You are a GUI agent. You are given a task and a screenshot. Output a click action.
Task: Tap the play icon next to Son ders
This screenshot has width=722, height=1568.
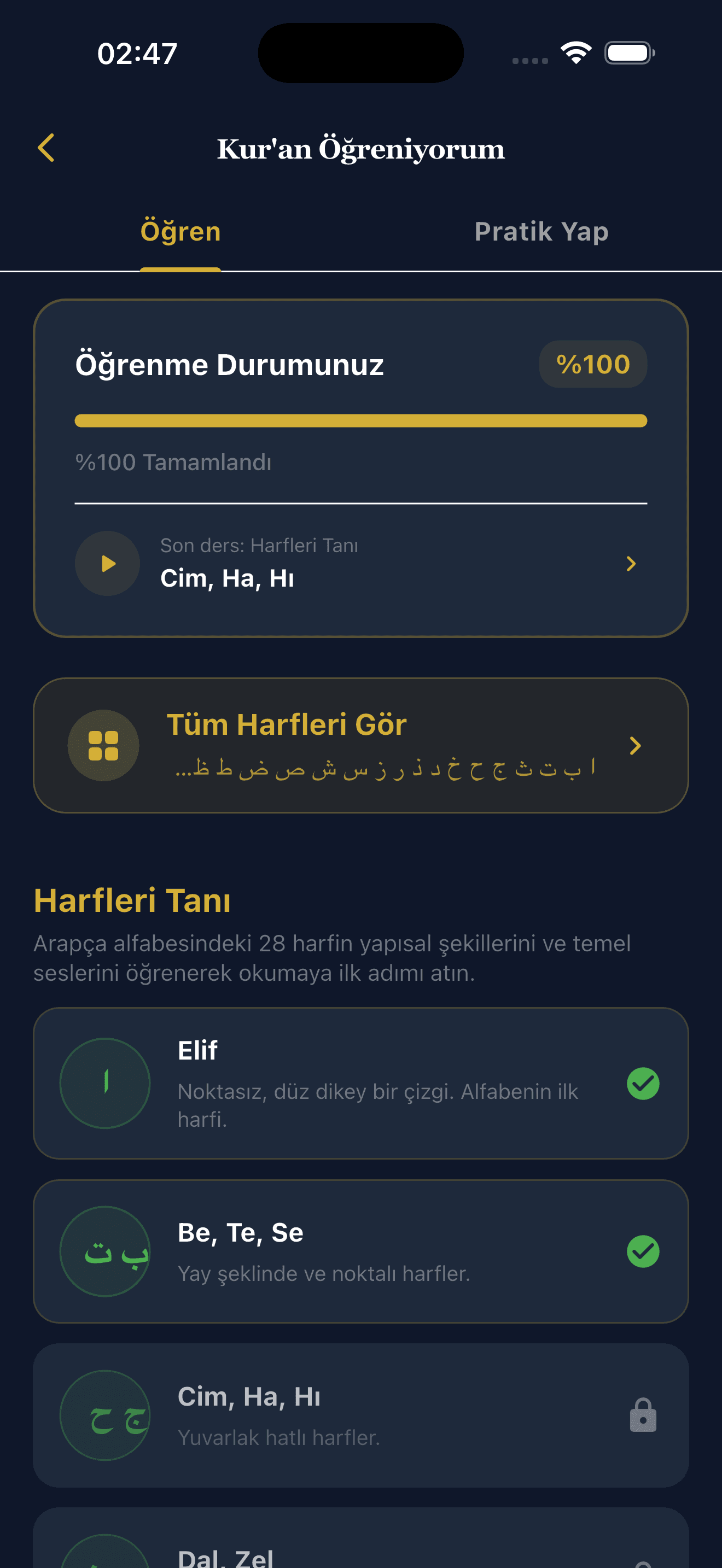click(x=107, y=564)
